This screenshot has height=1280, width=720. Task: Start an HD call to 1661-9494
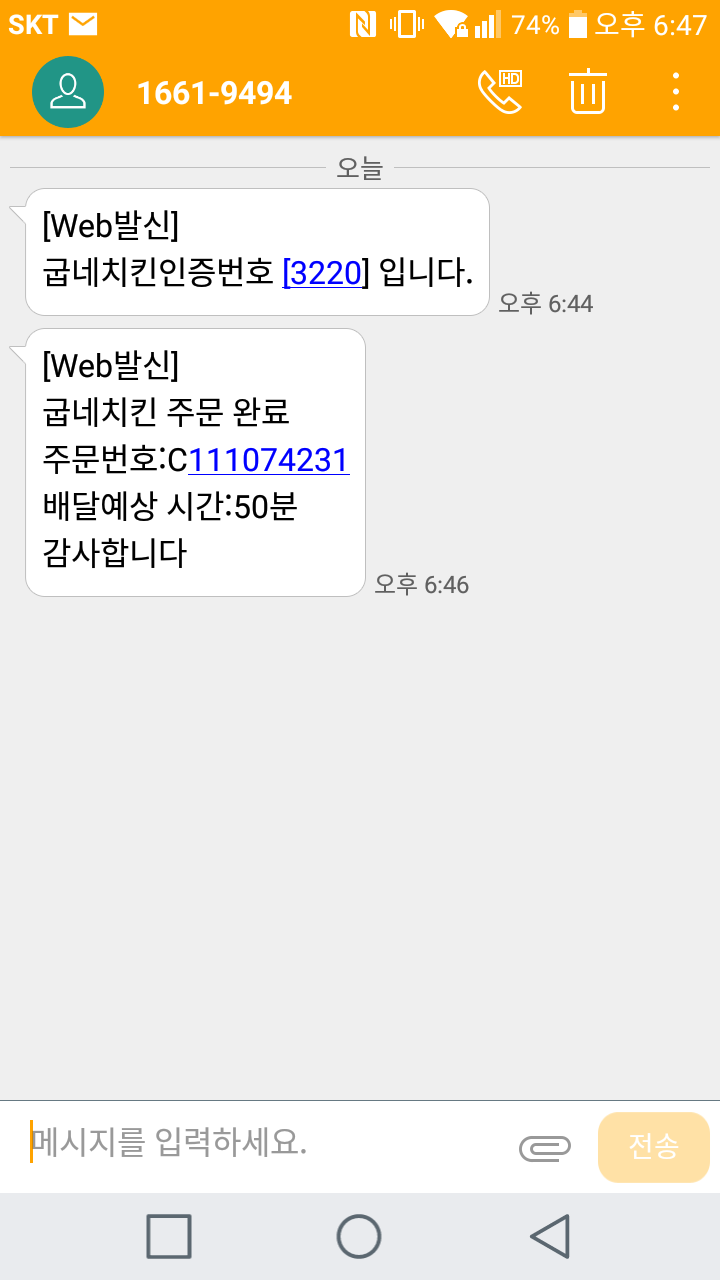coord(499,92)
